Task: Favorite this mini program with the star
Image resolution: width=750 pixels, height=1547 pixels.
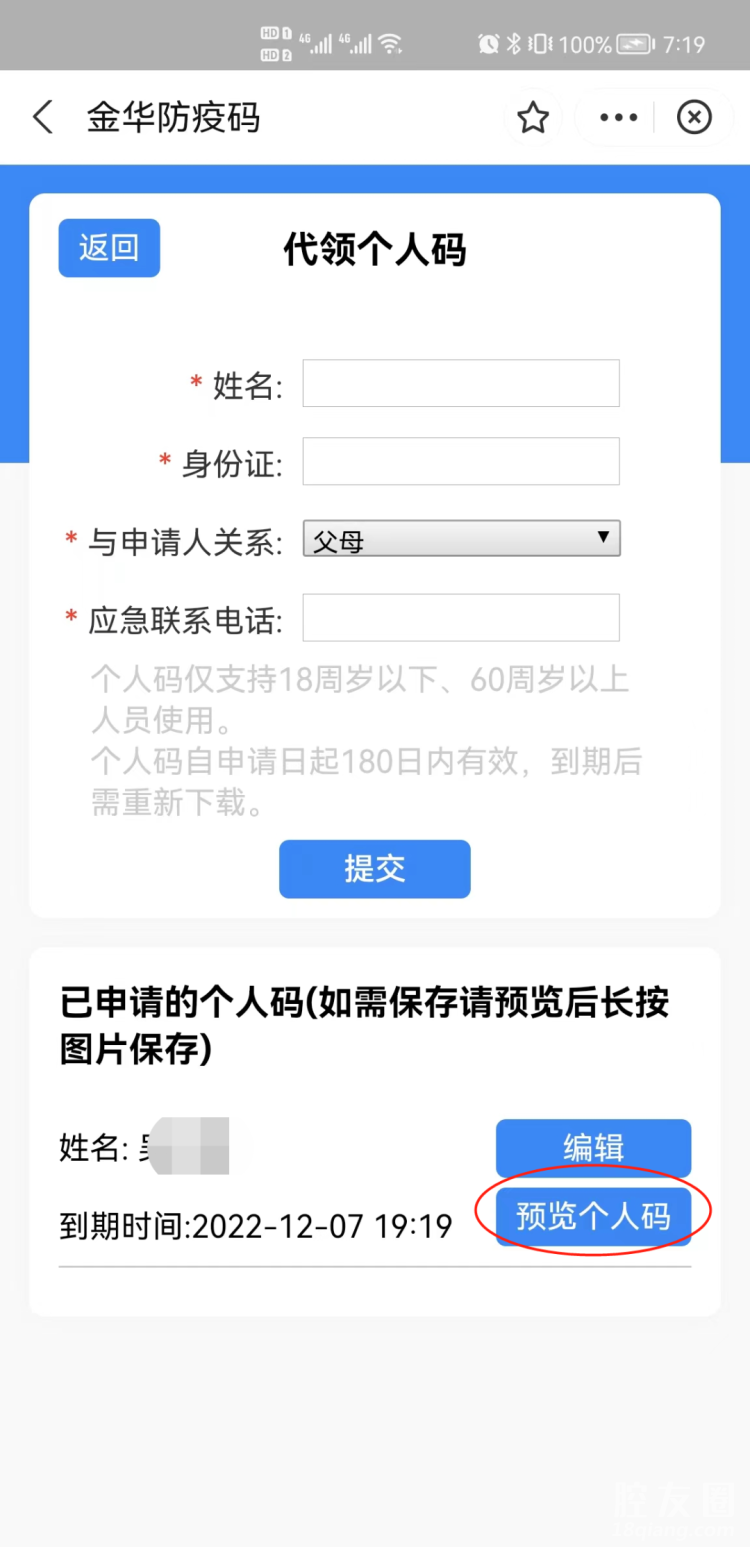Action: click(x=533, y=118)
